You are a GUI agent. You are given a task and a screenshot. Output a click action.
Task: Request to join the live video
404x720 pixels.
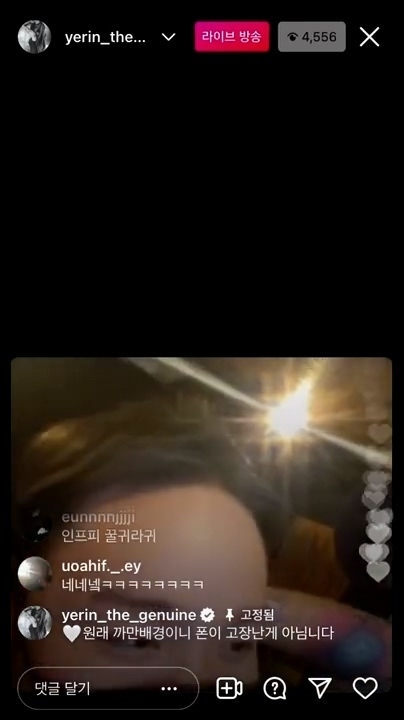[x=229, y=688]
